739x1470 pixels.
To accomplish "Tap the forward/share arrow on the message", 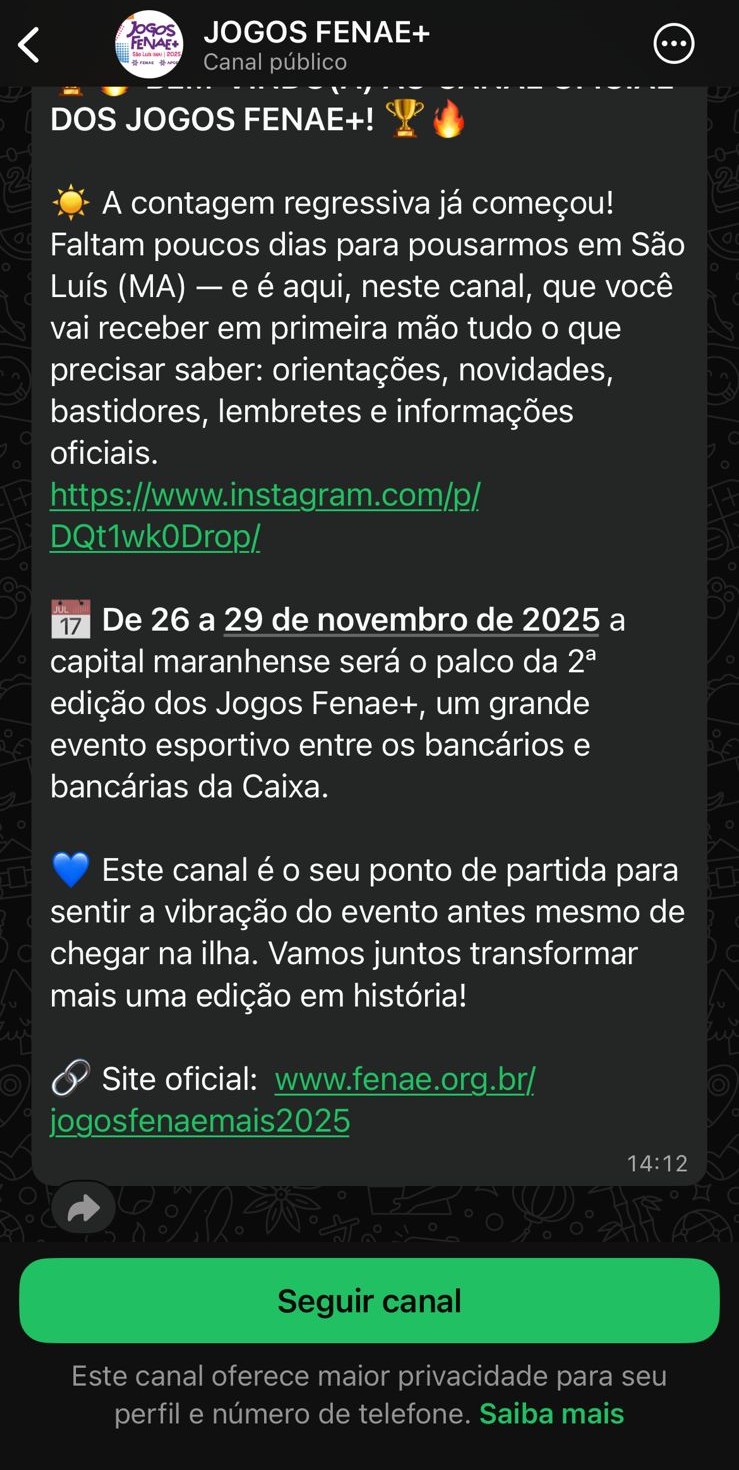I will coord(84,1207).
